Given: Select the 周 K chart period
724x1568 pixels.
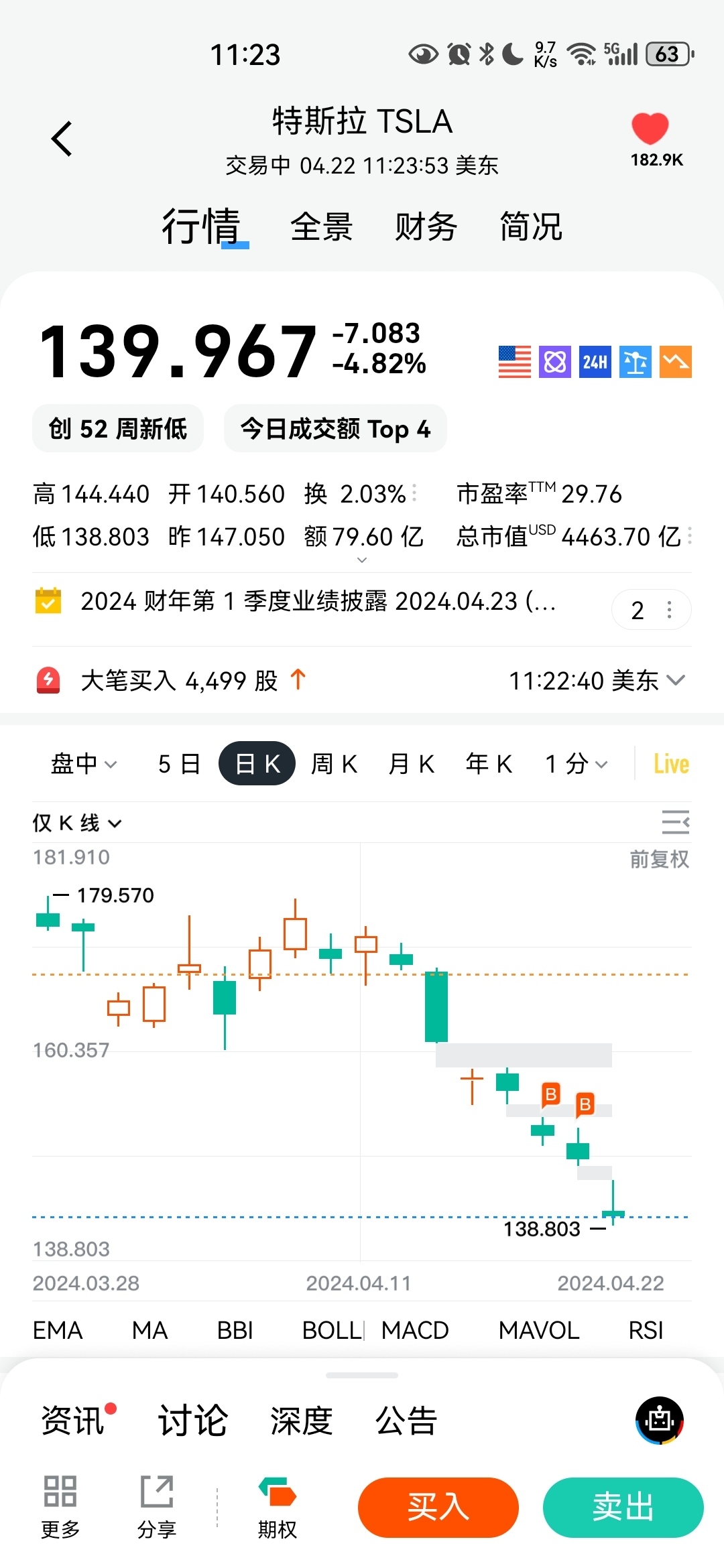Looking at the screenshot, I should [x=334, y=764].
